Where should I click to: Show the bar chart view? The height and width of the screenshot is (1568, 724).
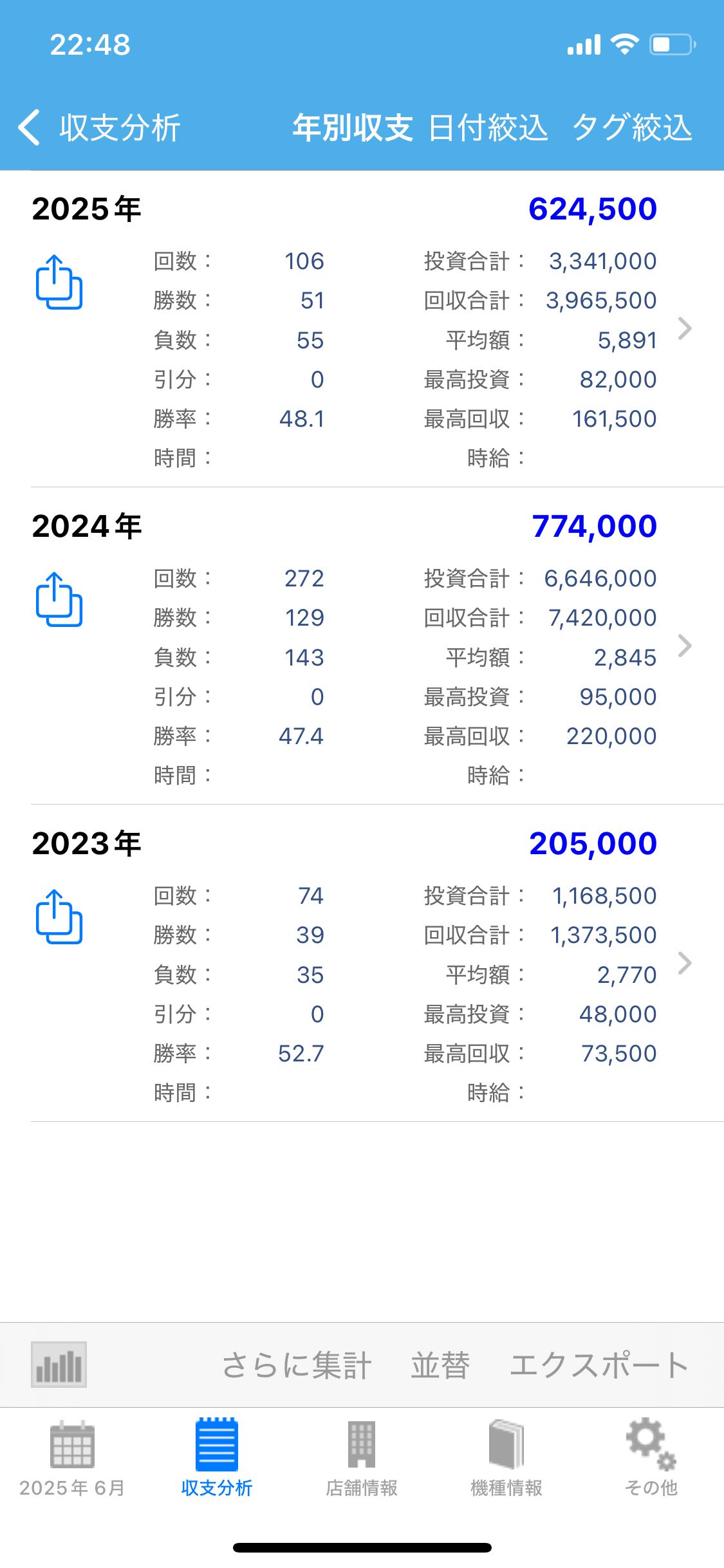click(x=59, y=1364)
